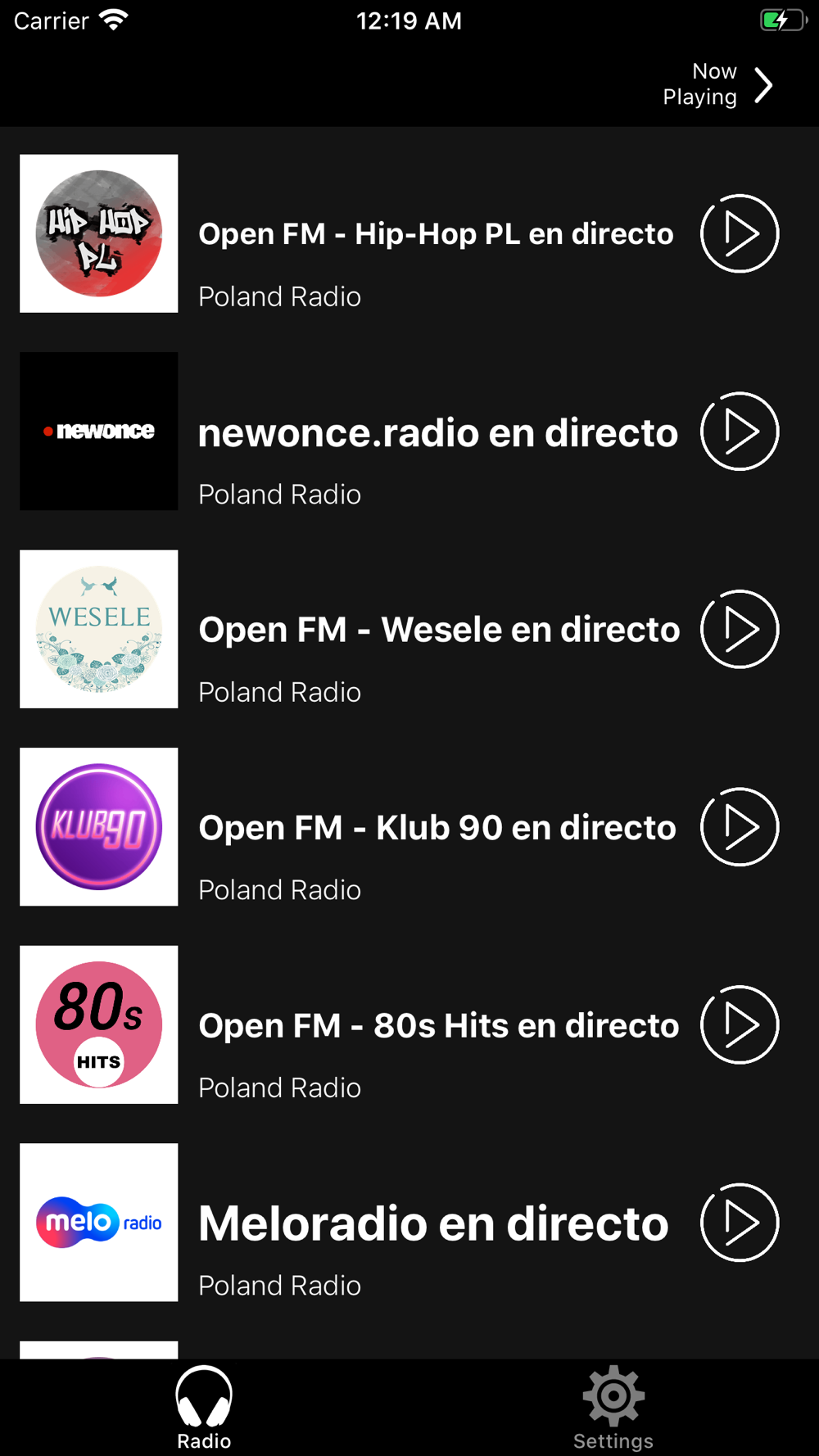Screen dimensions: 819x1456
Task: Open the Wesele station row
Action: 409,629
